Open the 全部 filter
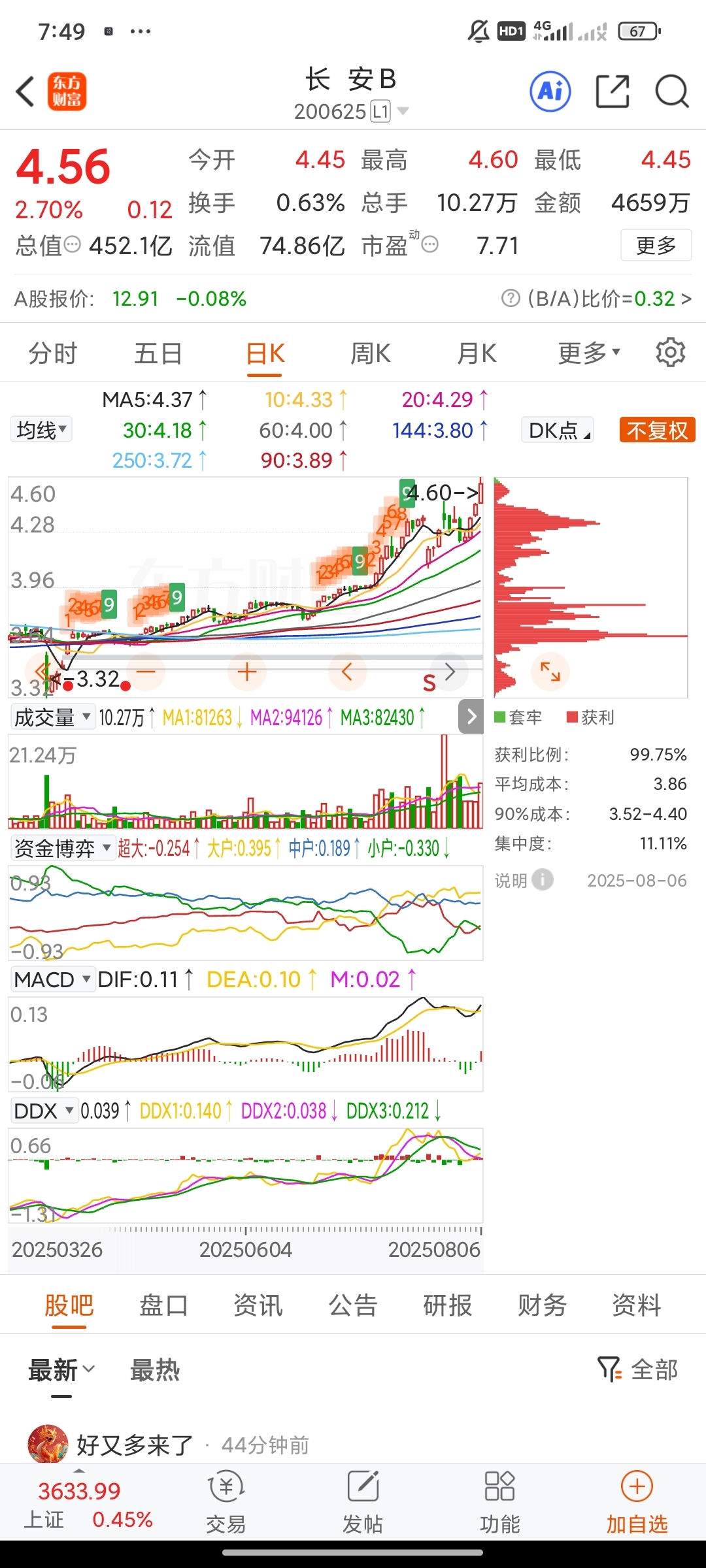Viewport: 706px width, 1568px height. click(x=638, y=1369)
